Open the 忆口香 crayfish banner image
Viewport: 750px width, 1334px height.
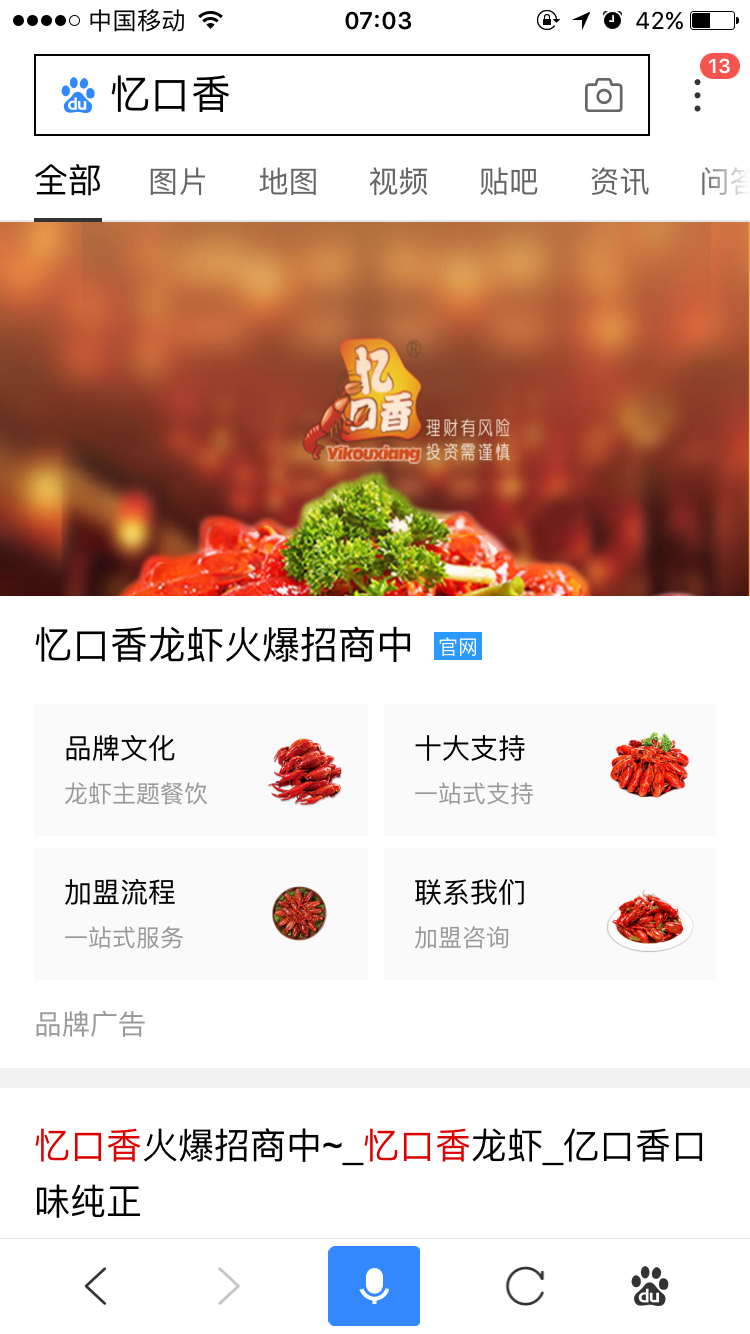[375, 408]
